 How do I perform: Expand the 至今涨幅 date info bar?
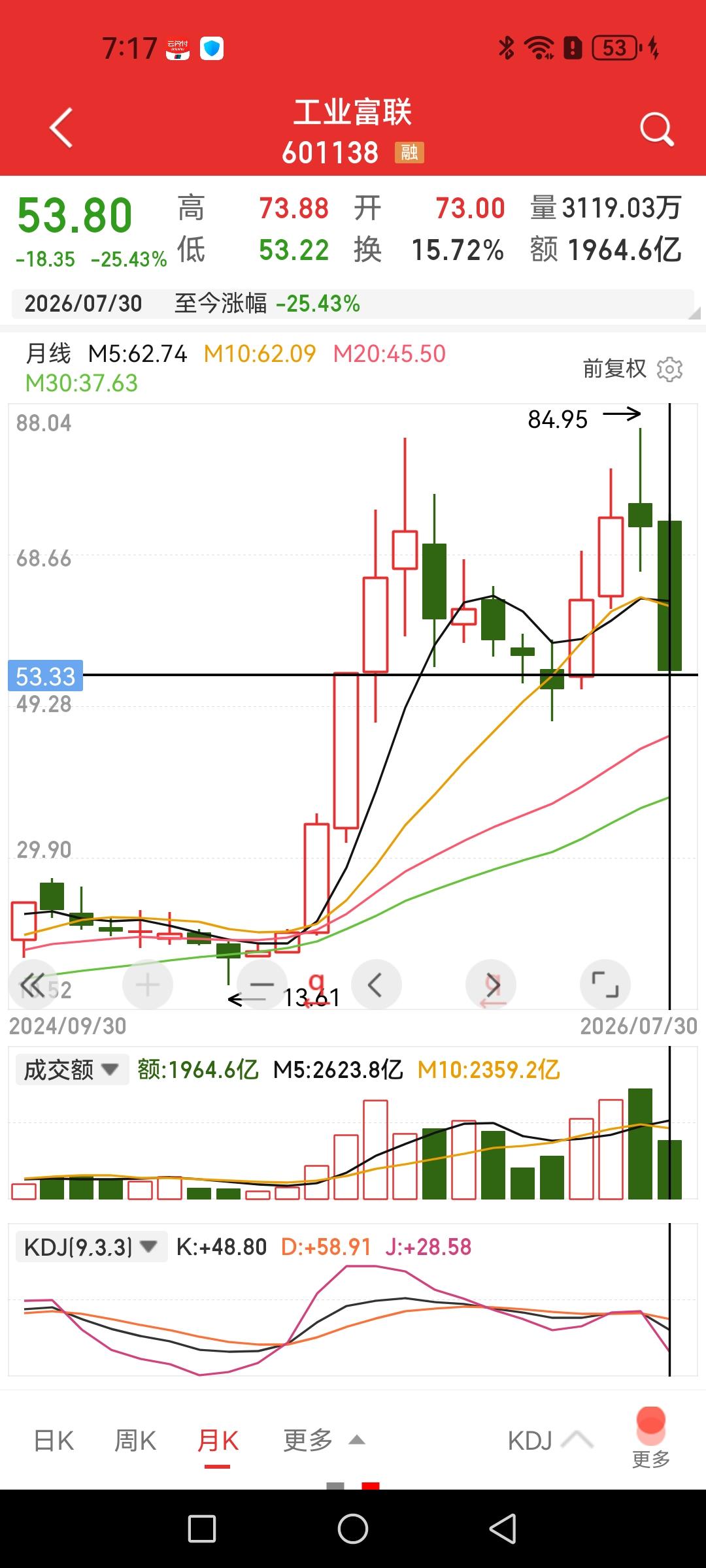click(353, 304)
